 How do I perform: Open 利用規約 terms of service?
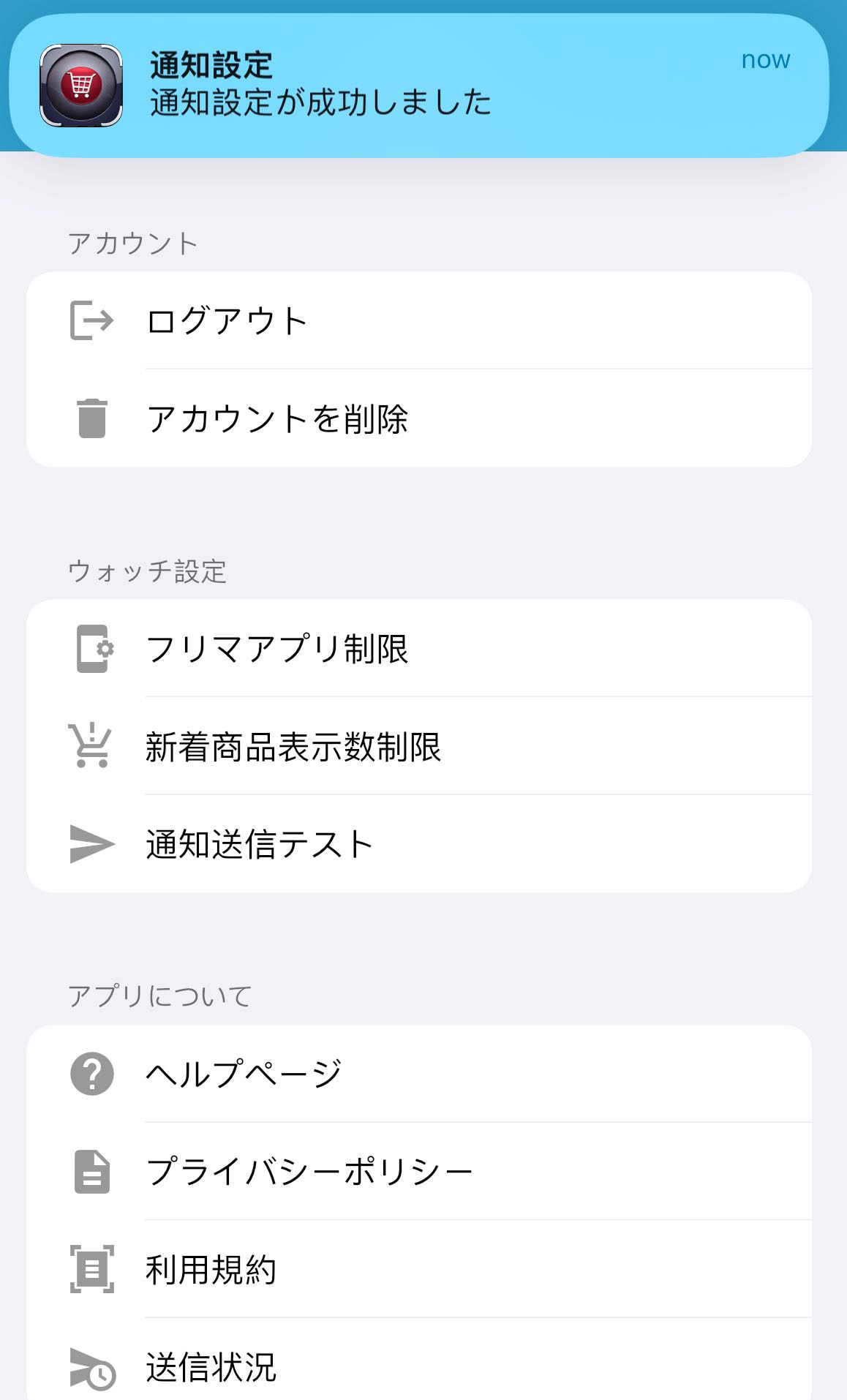(419, 1269)
